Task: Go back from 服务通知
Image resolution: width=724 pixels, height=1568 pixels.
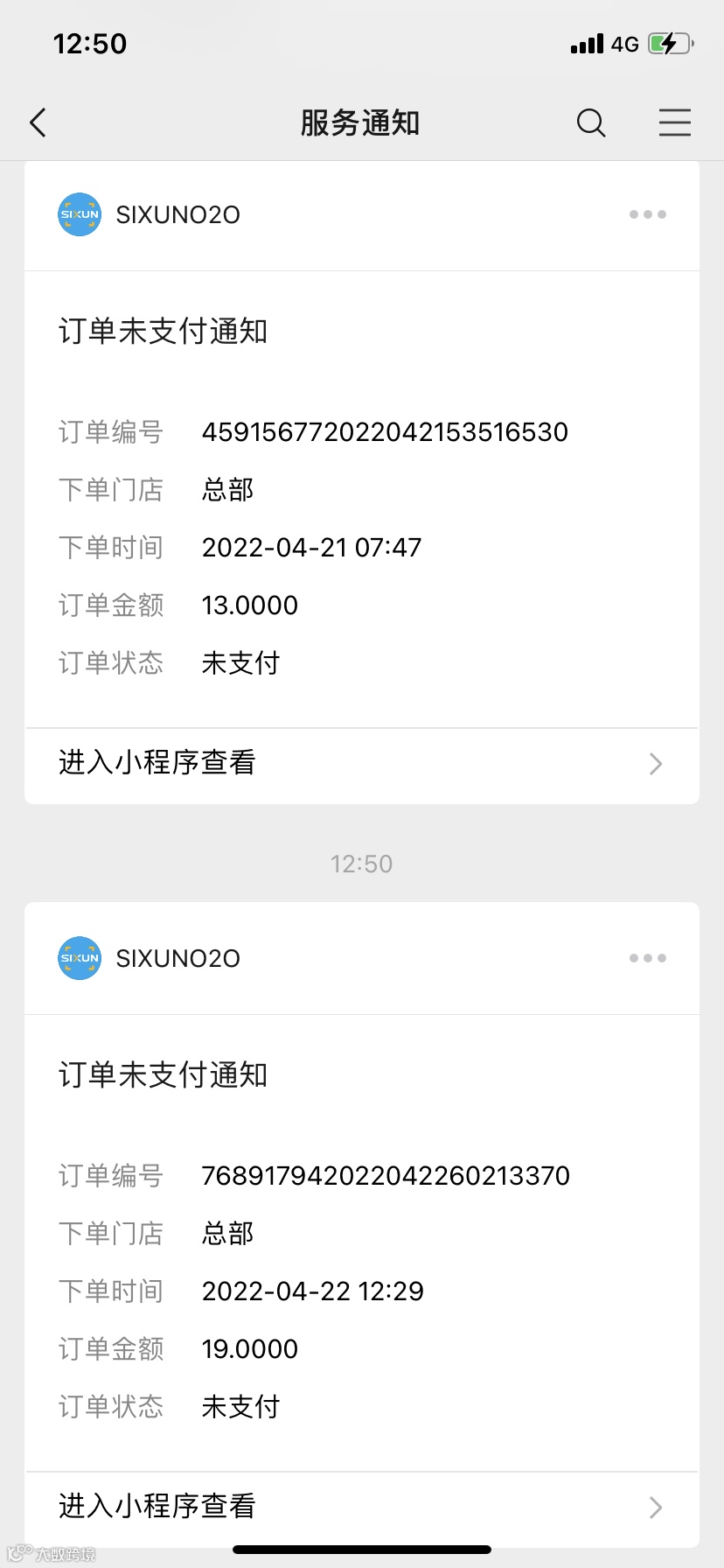Action: click(x=38, y=123)
